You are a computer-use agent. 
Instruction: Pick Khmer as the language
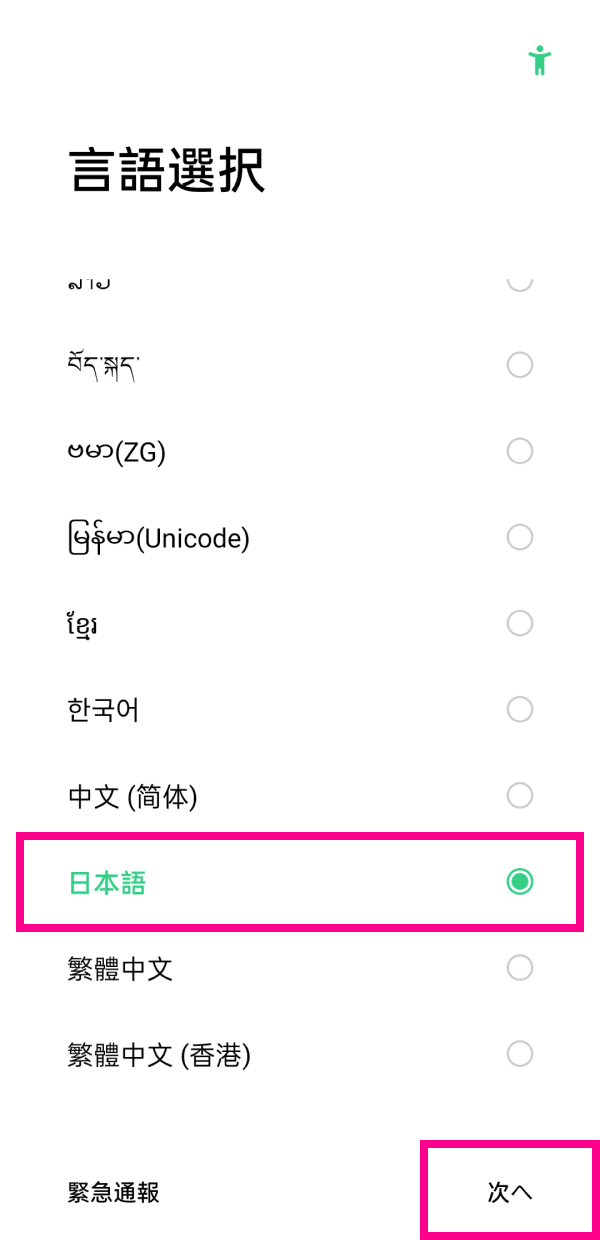(300, 623)
